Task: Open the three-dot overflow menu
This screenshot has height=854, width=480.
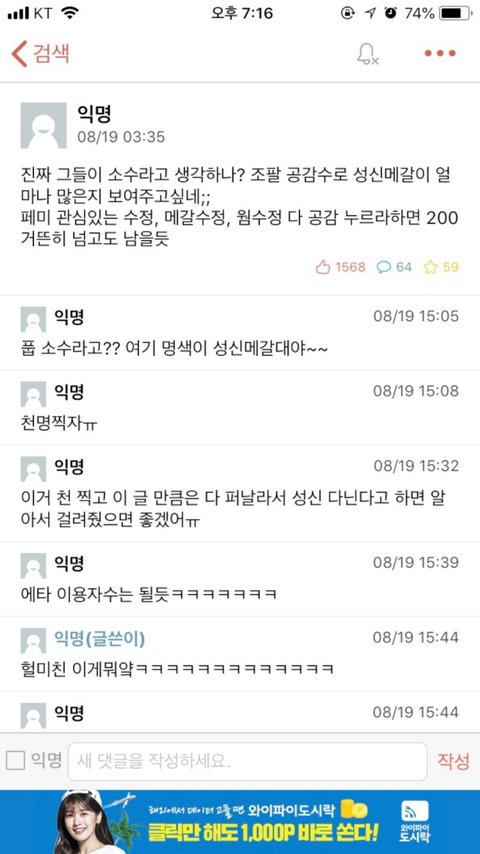Action: [440, 53]
